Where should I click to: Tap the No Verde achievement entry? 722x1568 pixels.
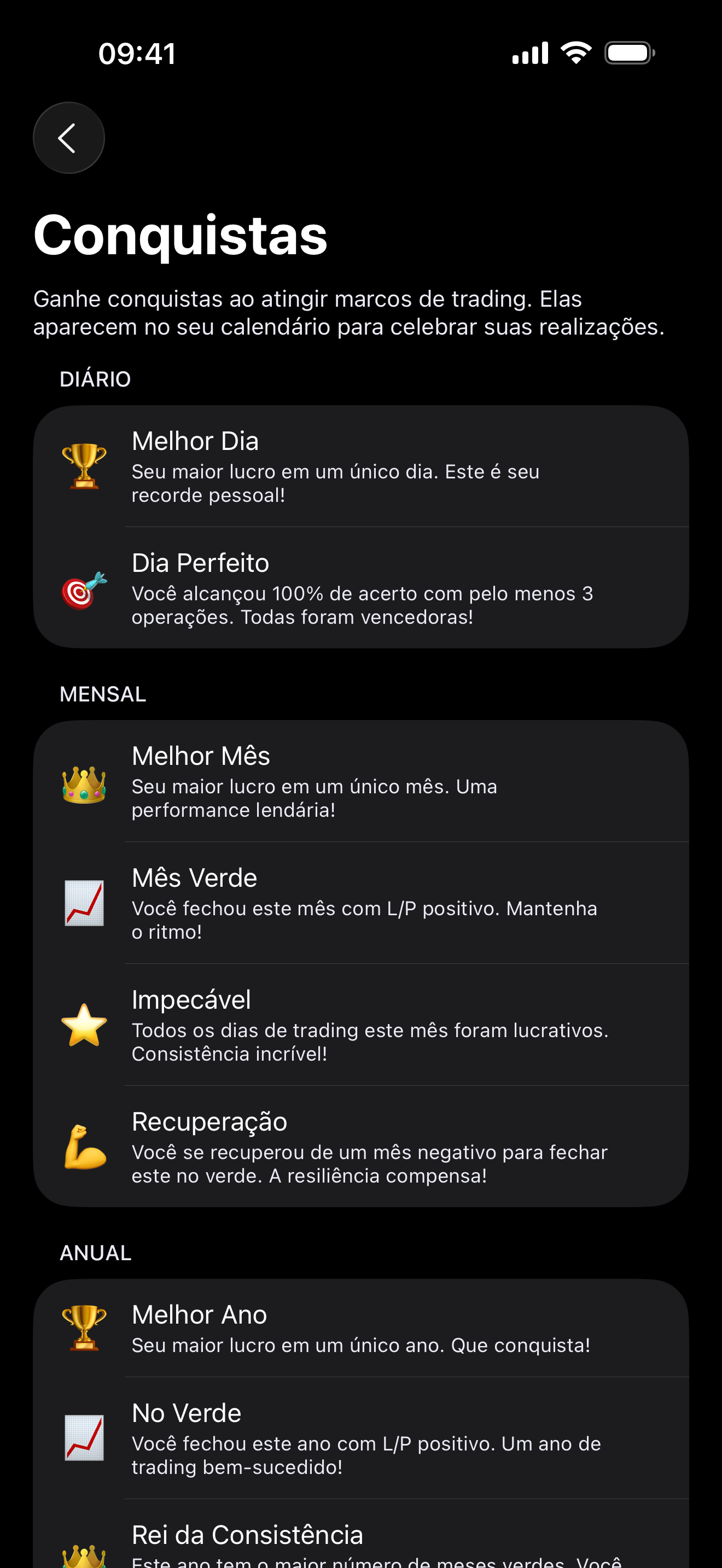362,1437
